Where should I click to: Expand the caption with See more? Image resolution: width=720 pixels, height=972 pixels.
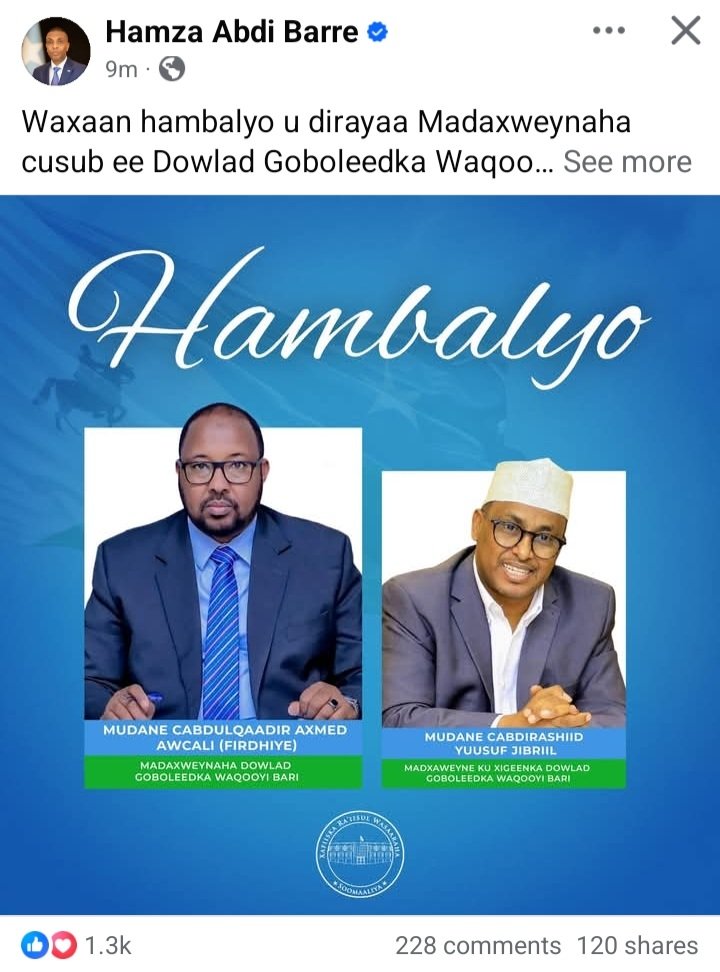627,162
